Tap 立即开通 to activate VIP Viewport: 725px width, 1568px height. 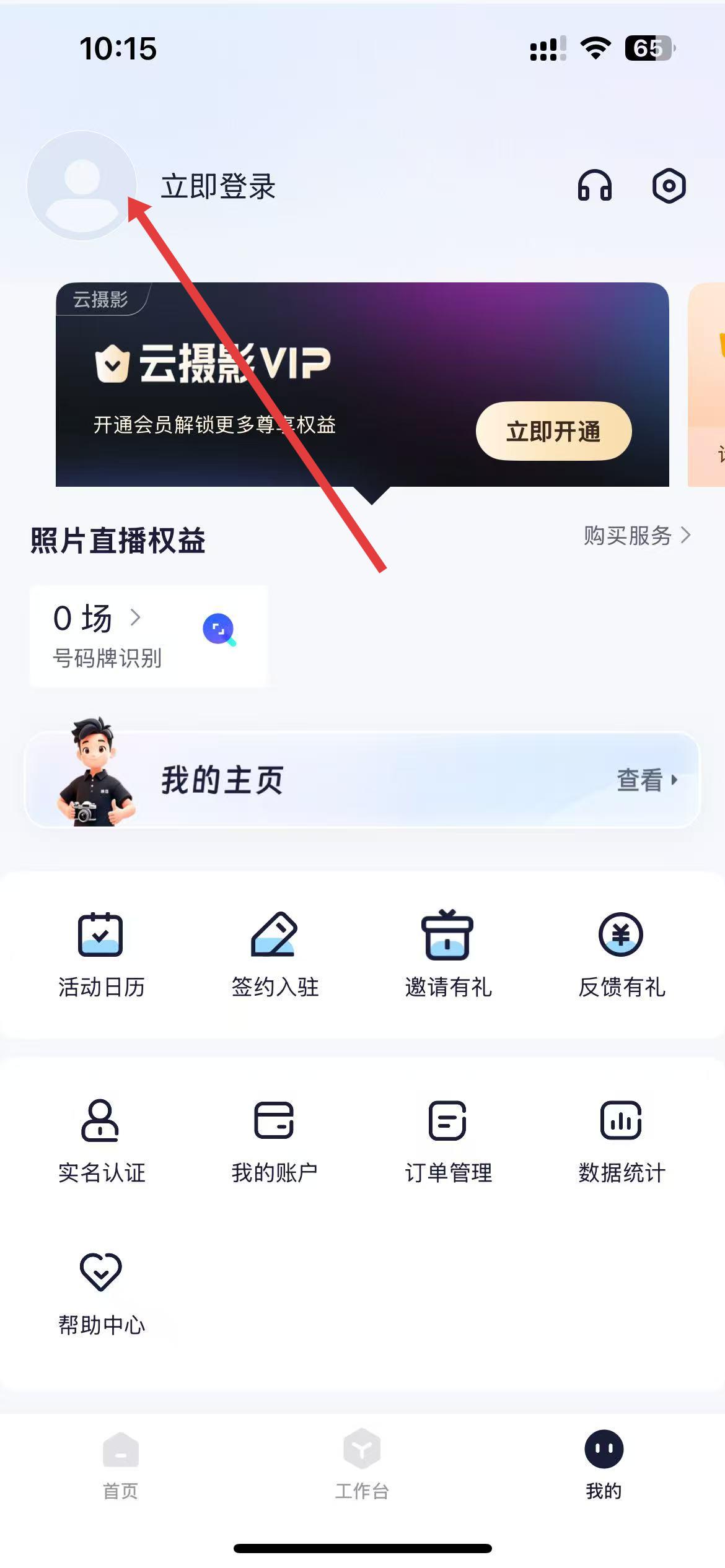(553, 431)
